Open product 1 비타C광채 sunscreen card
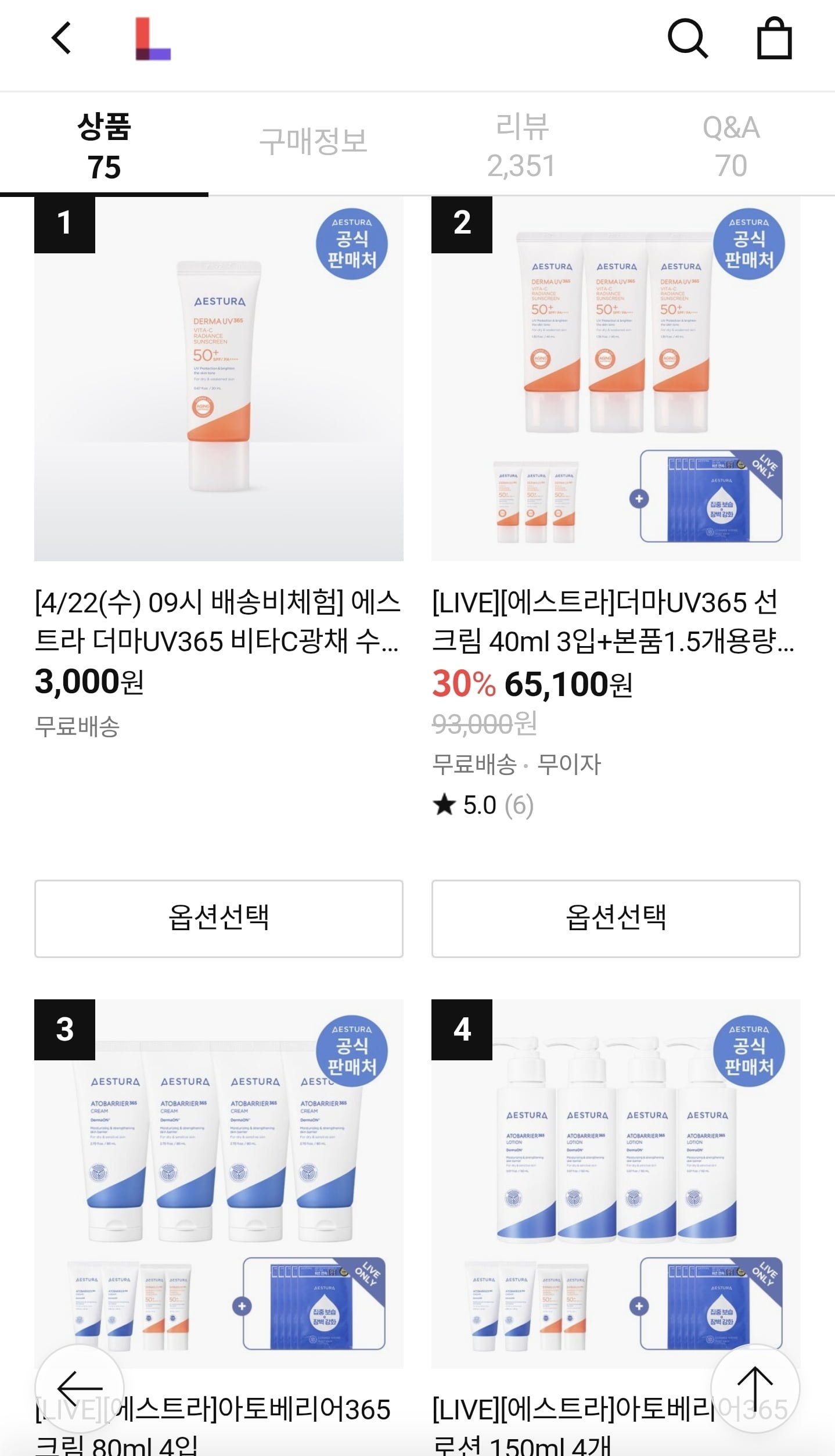The image size is (835, 1456). (x=218, y=379)
